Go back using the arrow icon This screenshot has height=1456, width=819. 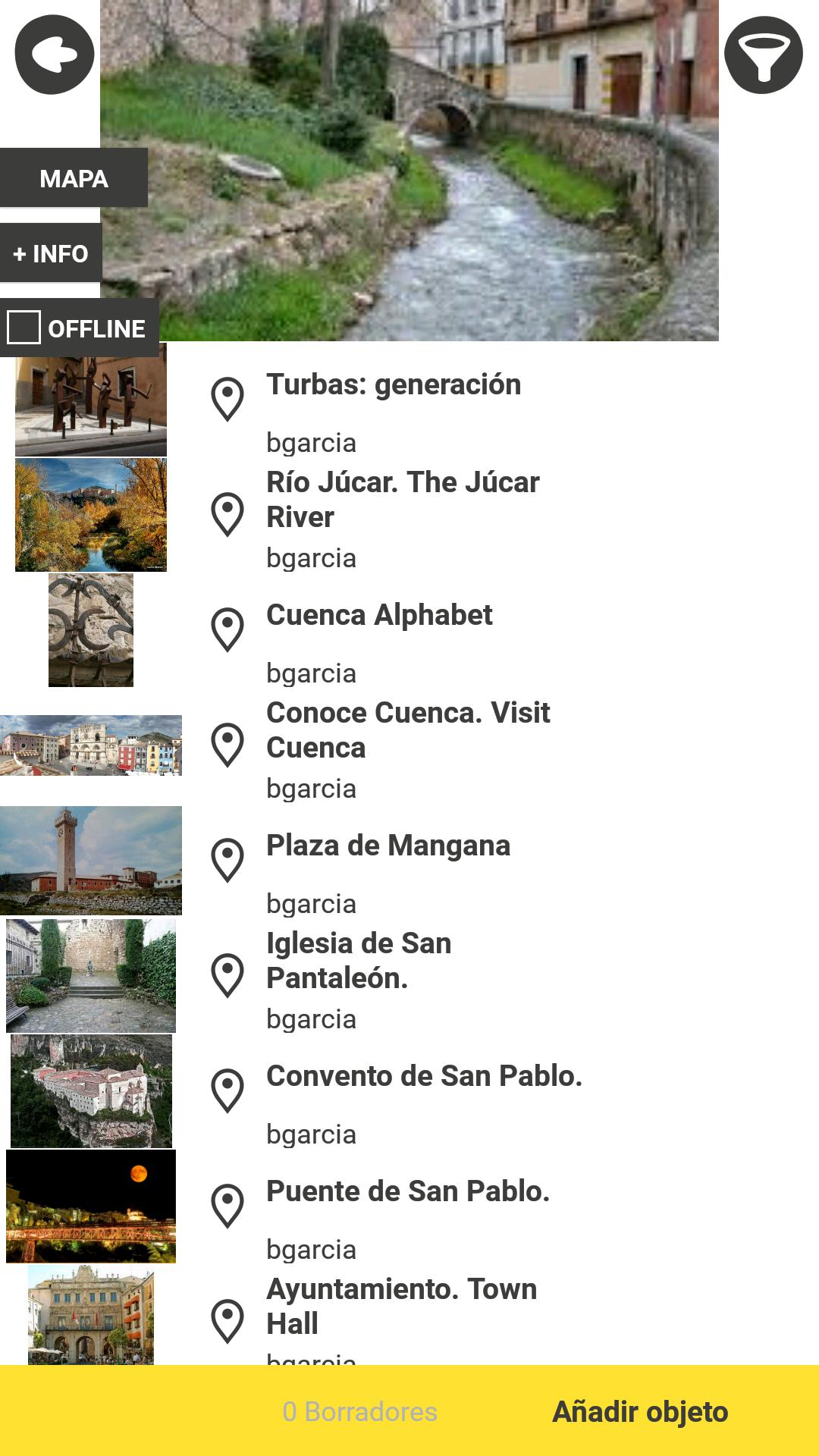point(55,55)
